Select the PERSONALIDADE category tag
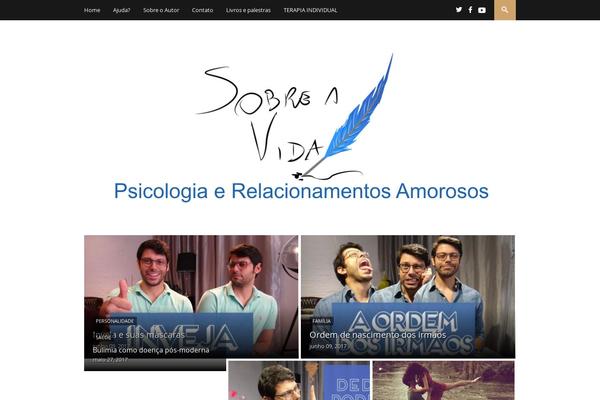600x400 pixels. (x=115, y=321)
